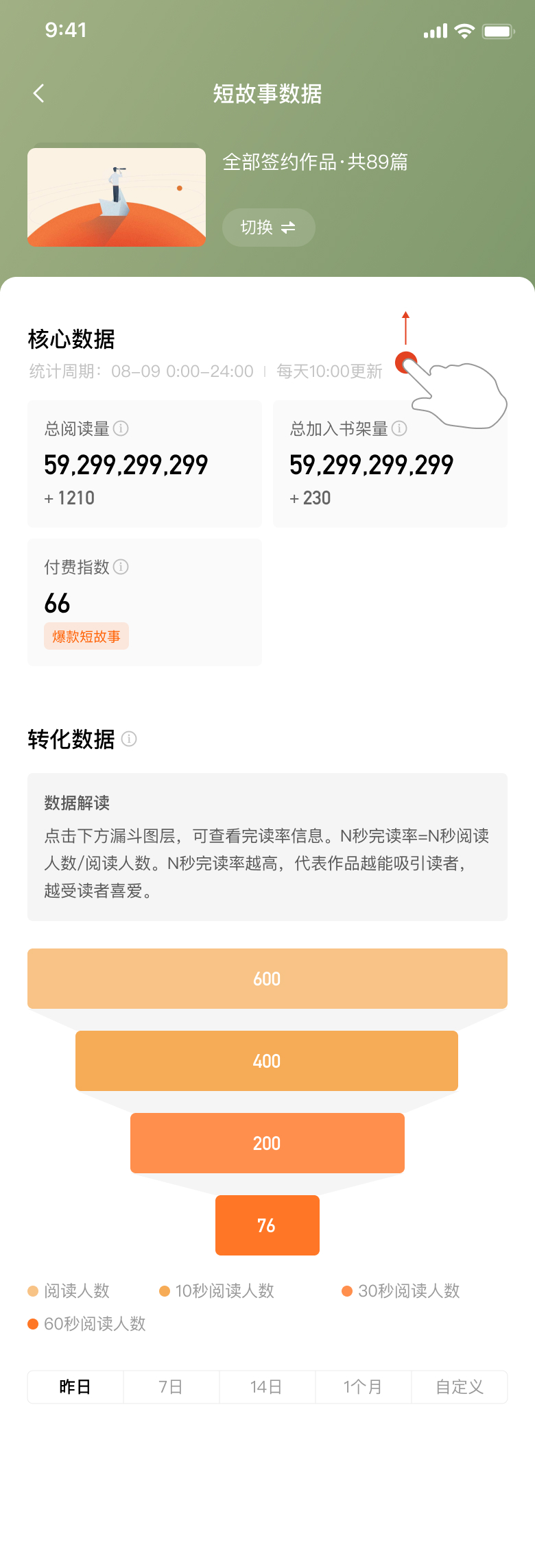Select the 600 funnel layer
Screen dimensions: 535x1568
click(x=267, y=979)
